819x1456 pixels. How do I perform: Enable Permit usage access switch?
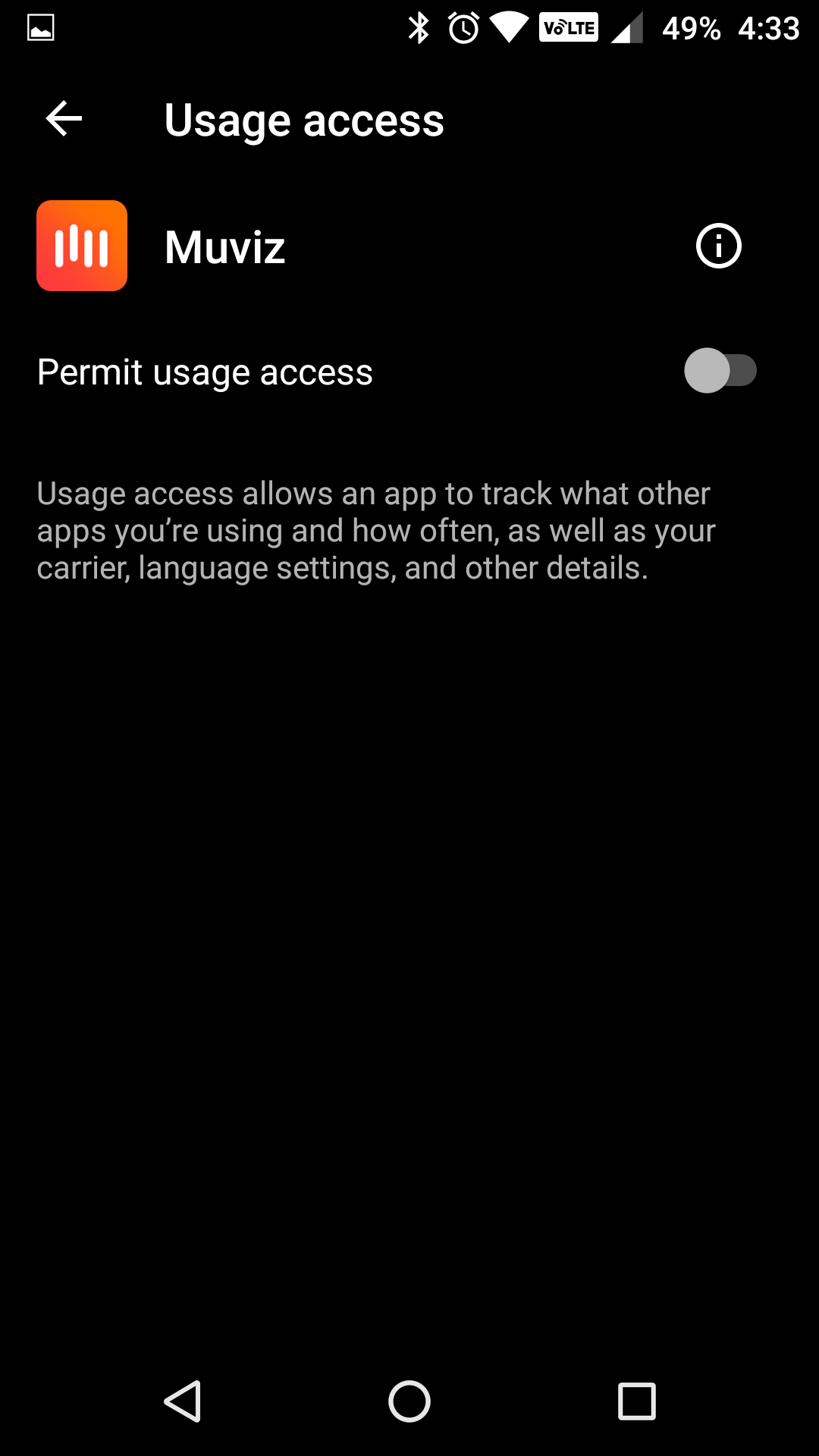pos(720,371)
